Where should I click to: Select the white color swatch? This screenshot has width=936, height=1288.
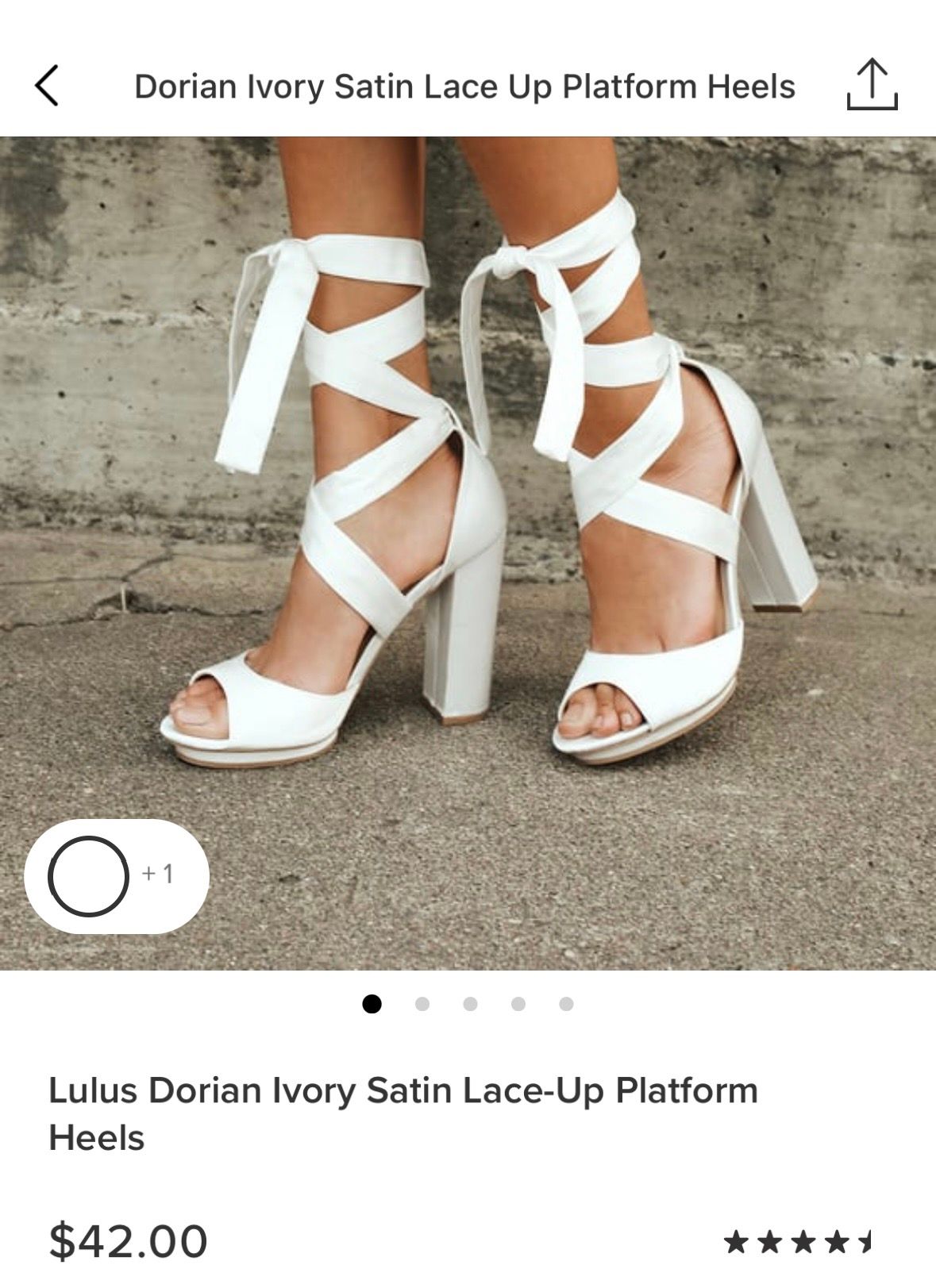[x=89, y=876]
